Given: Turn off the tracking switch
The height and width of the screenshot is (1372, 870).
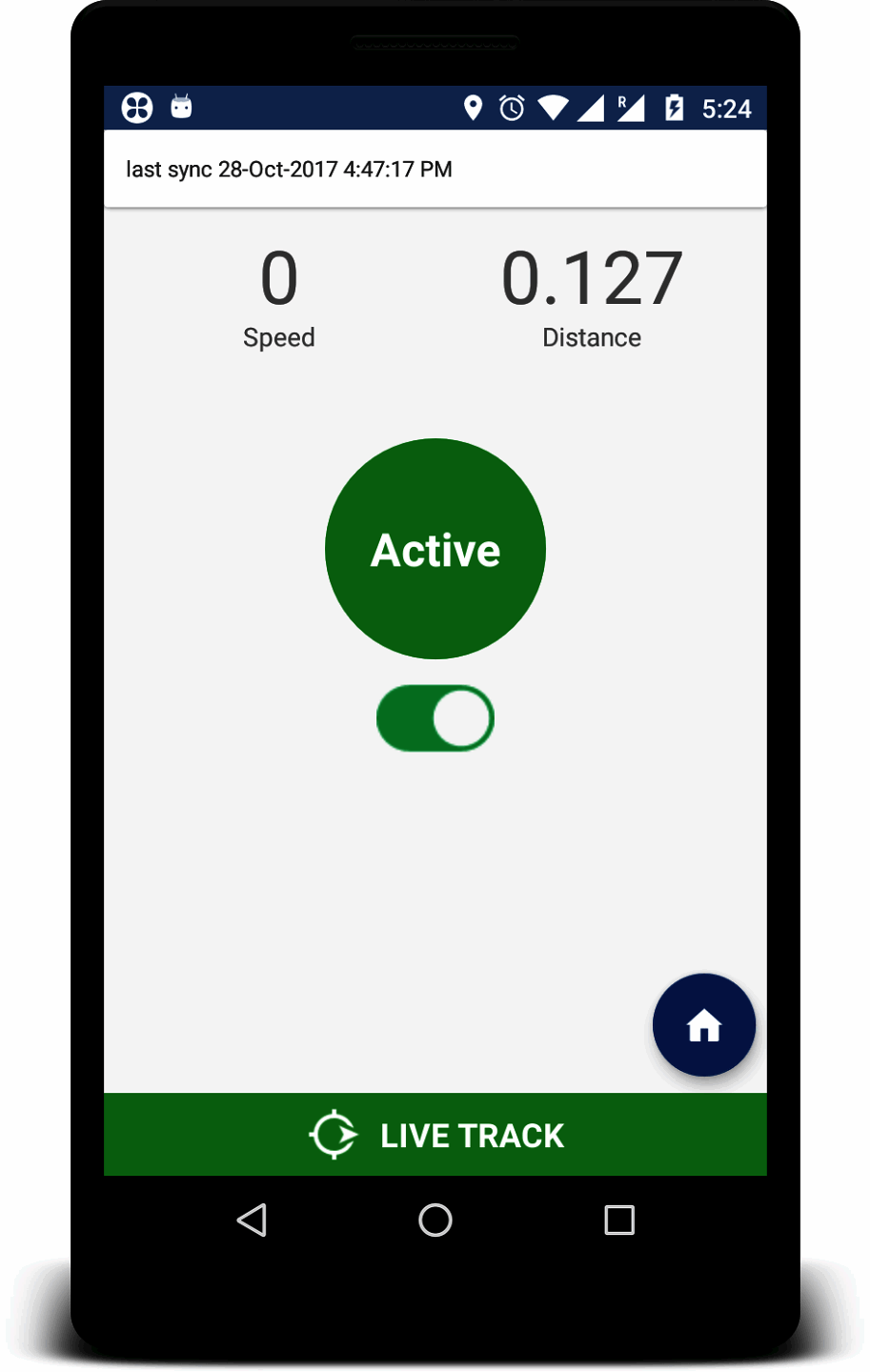Looking at the screenshot, I should pyautogui.click(x=435, y=718).
